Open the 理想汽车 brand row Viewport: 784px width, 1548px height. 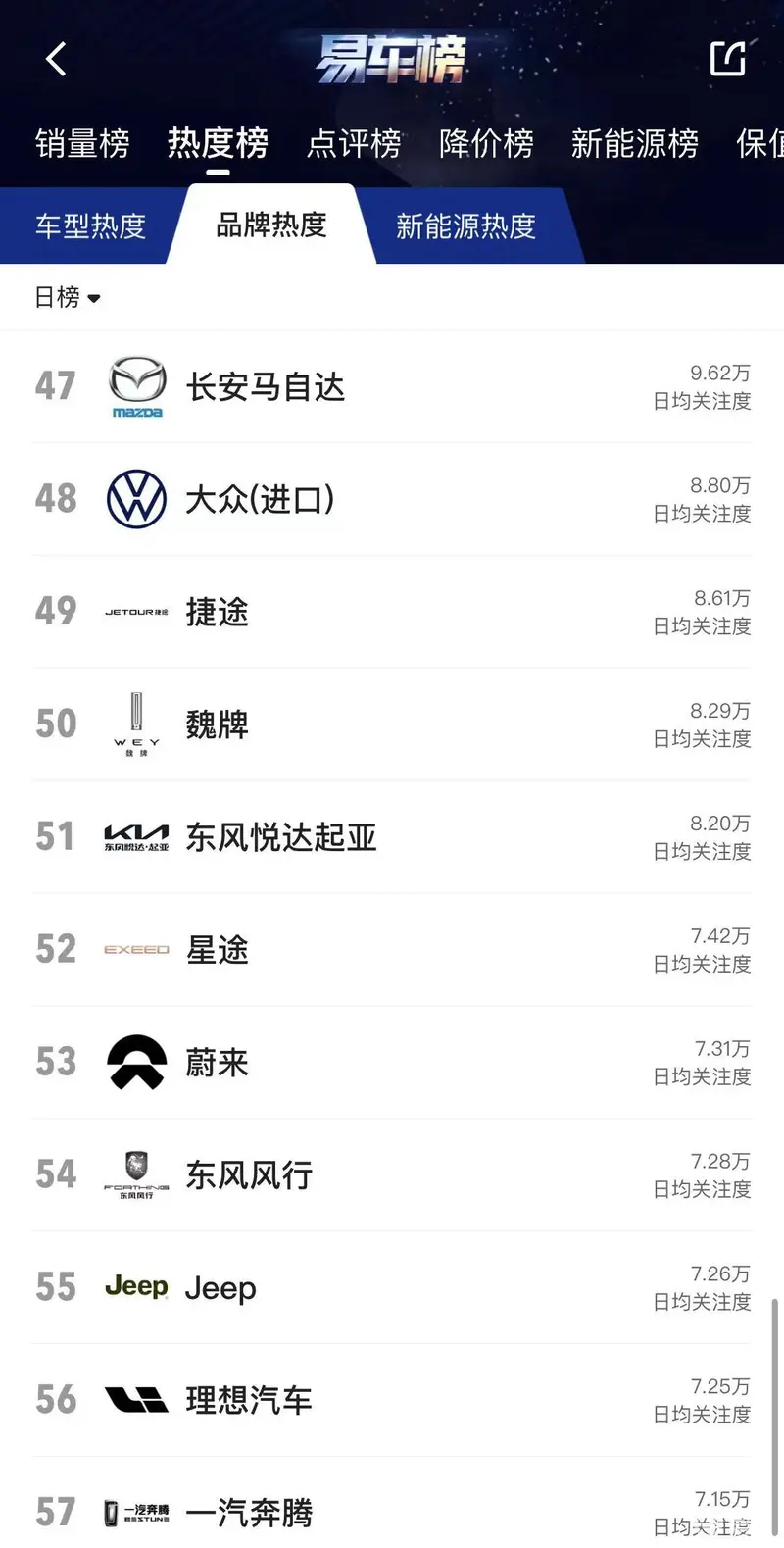point(392,1400)
